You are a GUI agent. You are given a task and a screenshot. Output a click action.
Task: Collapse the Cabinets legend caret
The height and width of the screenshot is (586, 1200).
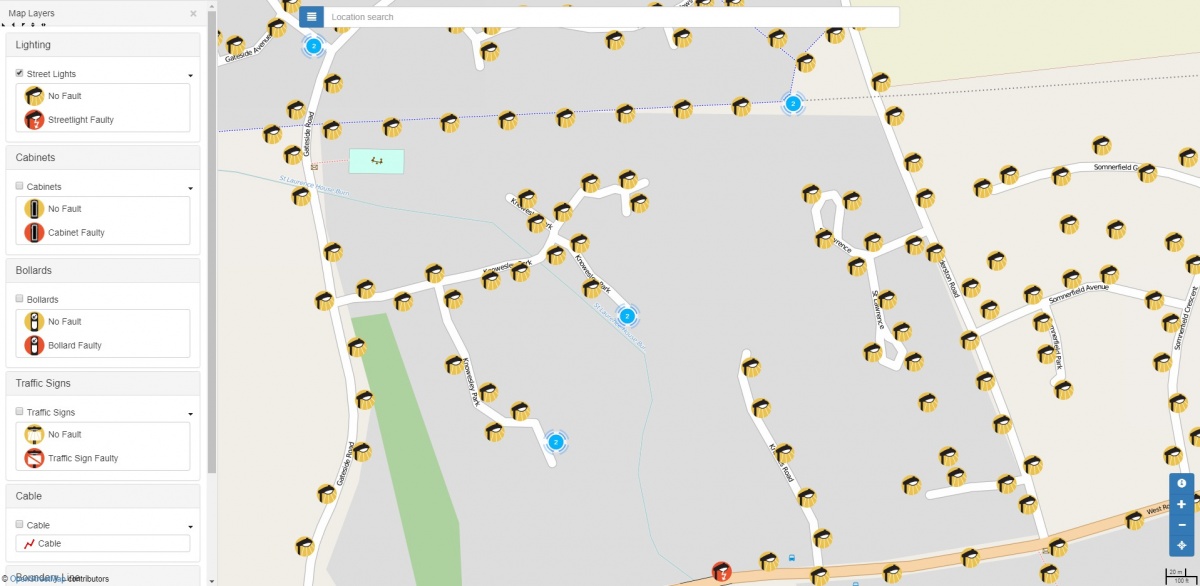tap(190, 188)
